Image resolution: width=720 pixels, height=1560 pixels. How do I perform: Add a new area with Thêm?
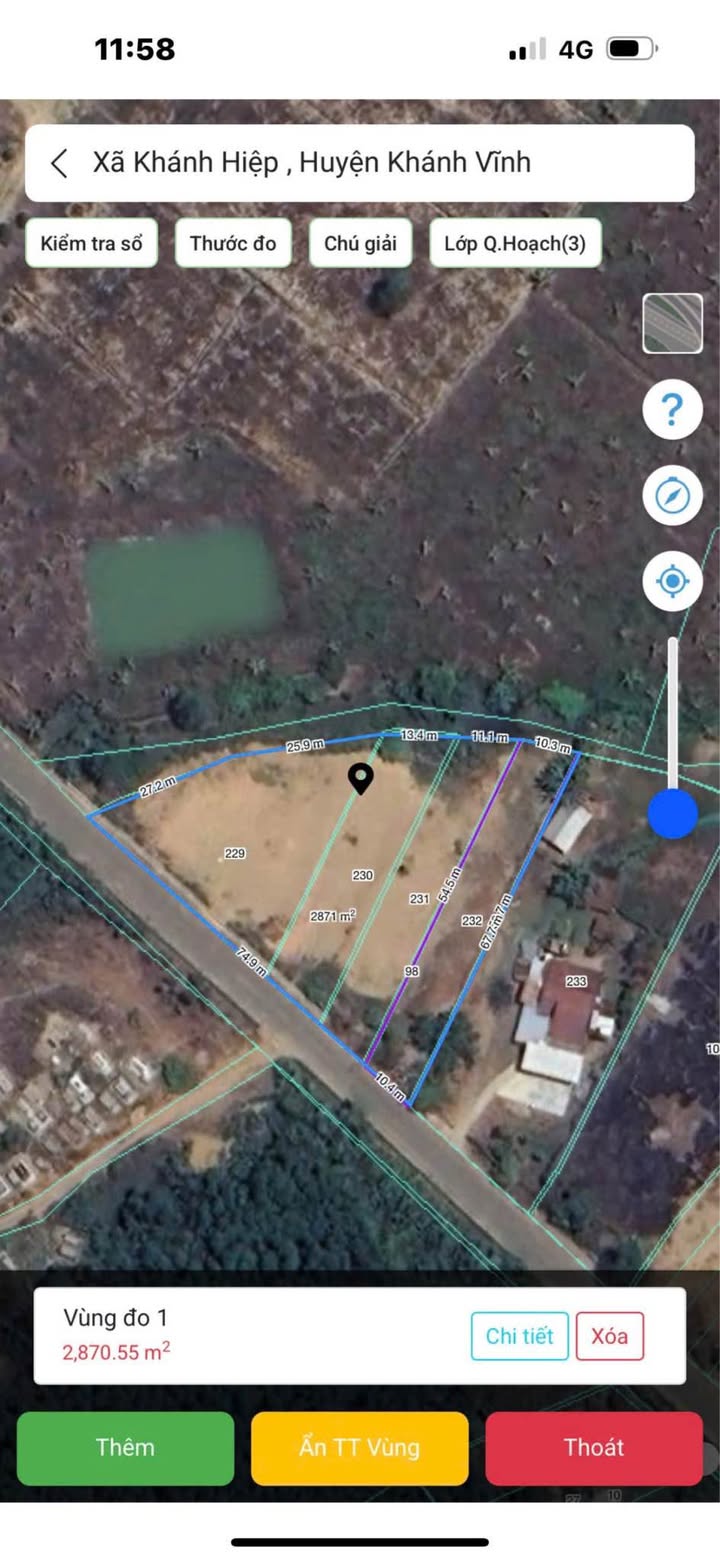(125, 1447)
